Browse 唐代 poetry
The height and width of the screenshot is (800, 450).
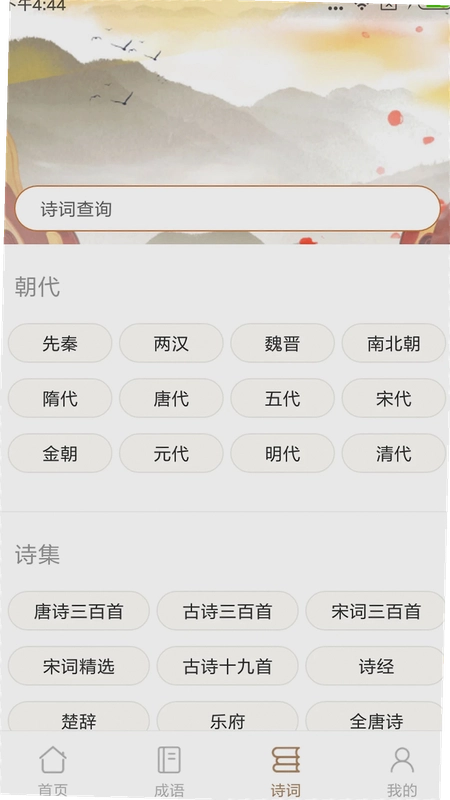[171, 398]
